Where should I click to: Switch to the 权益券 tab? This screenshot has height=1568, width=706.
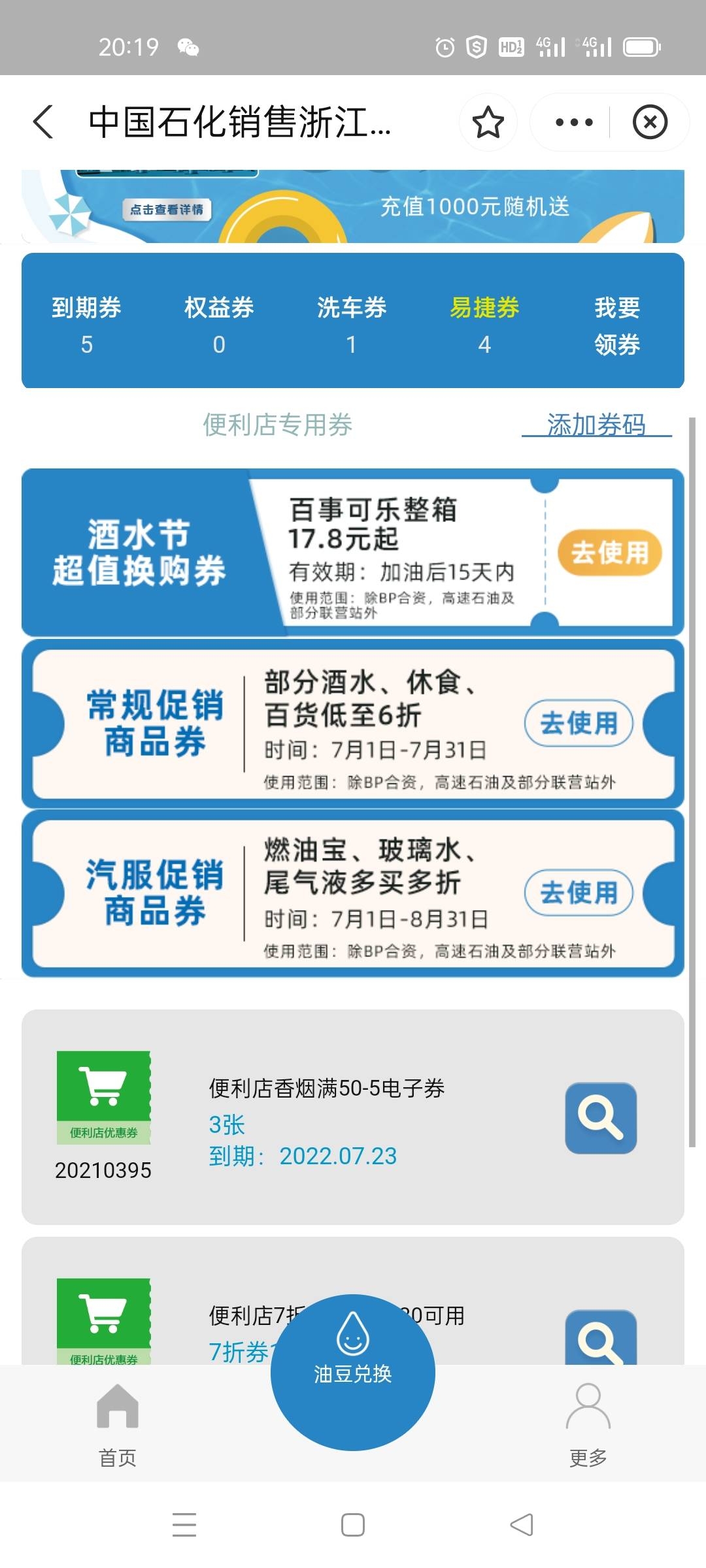pyautogui.click(x=219, y=325)
